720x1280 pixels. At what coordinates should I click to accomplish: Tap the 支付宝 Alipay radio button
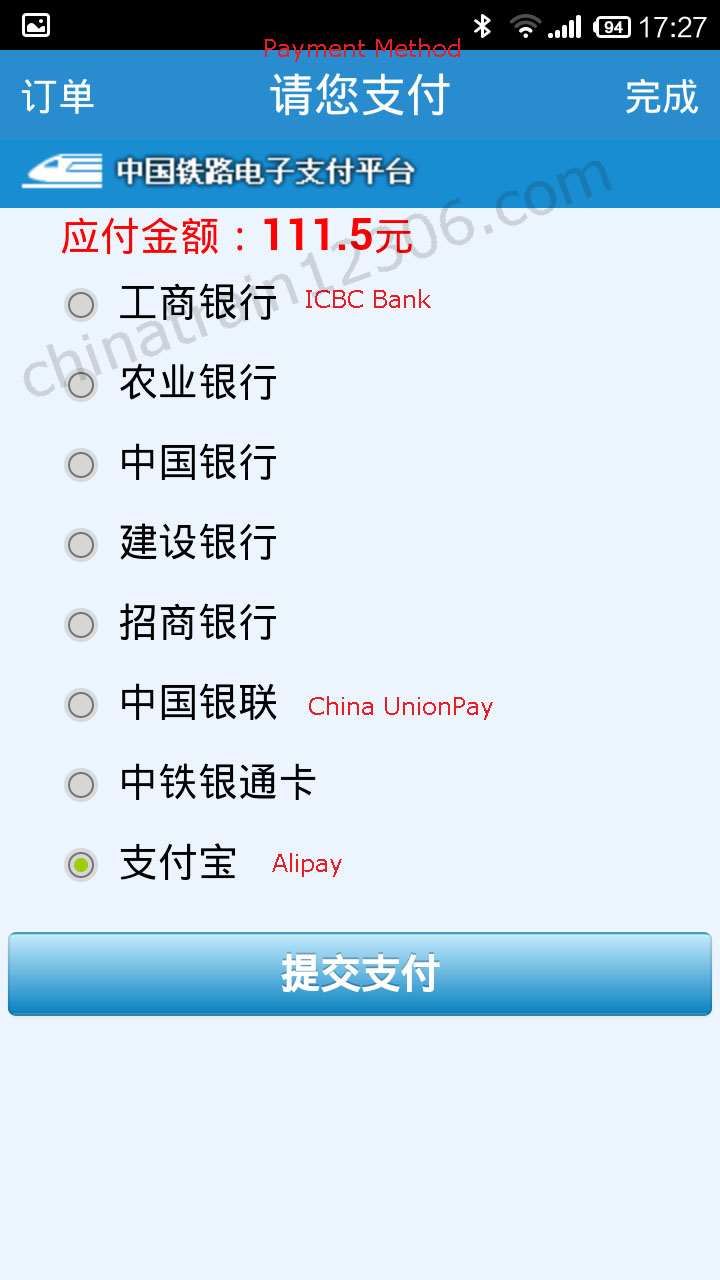pyautogui.click(x=81, y=865)
